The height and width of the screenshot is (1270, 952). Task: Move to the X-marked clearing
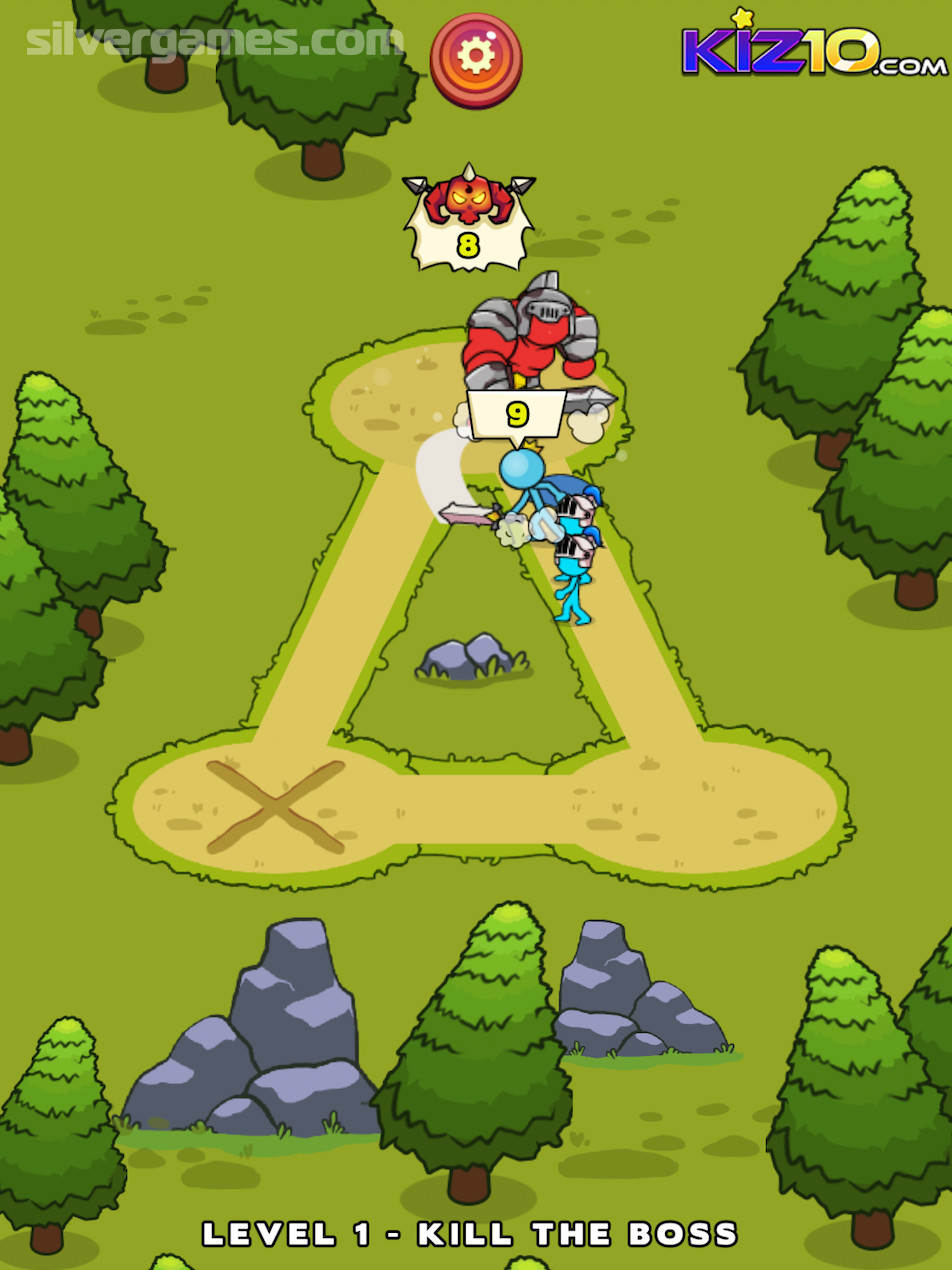point(275,806)
